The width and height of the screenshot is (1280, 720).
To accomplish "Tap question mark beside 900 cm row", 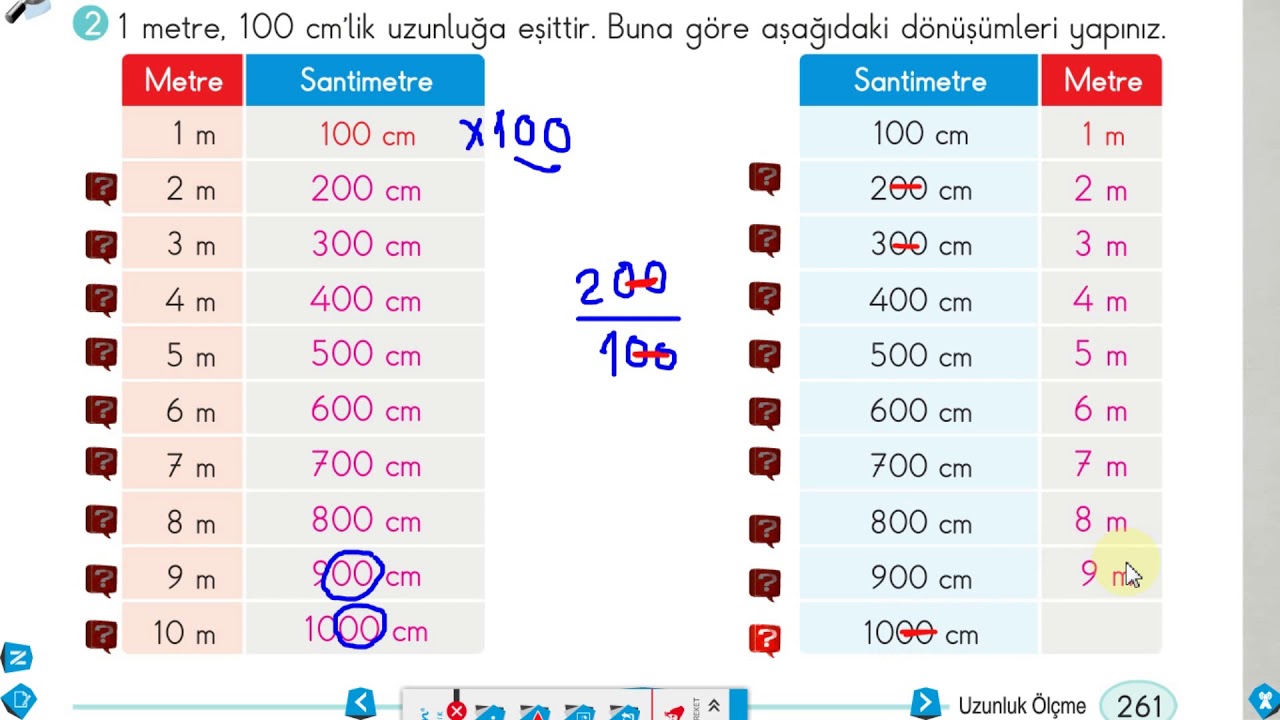I will click(765, 584).
